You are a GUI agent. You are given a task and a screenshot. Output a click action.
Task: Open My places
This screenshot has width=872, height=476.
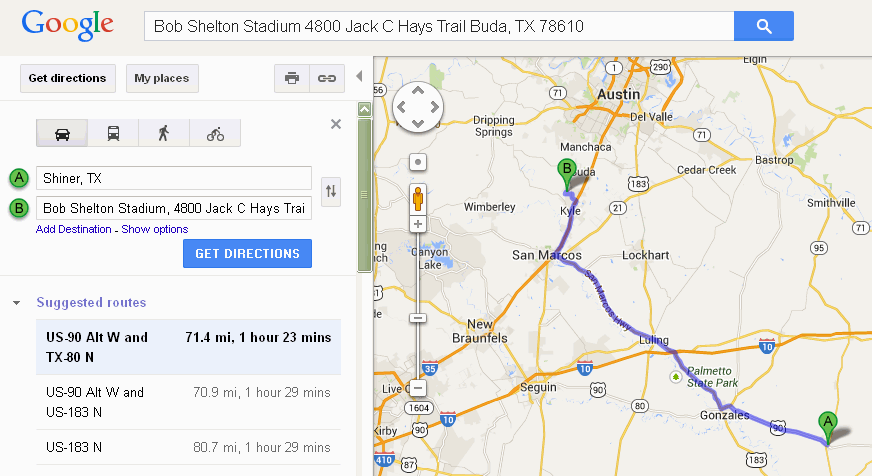coord(161,78)
